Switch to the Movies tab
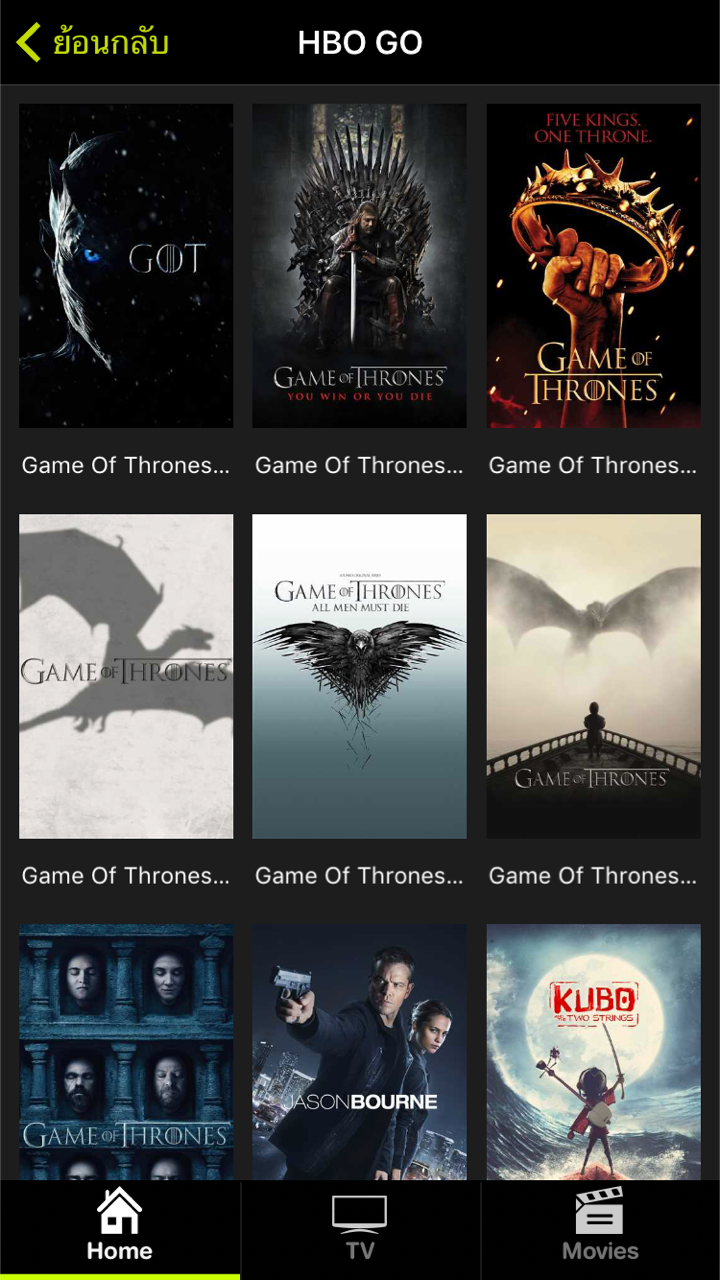Screen dimensions: 720x1280 600,1228
